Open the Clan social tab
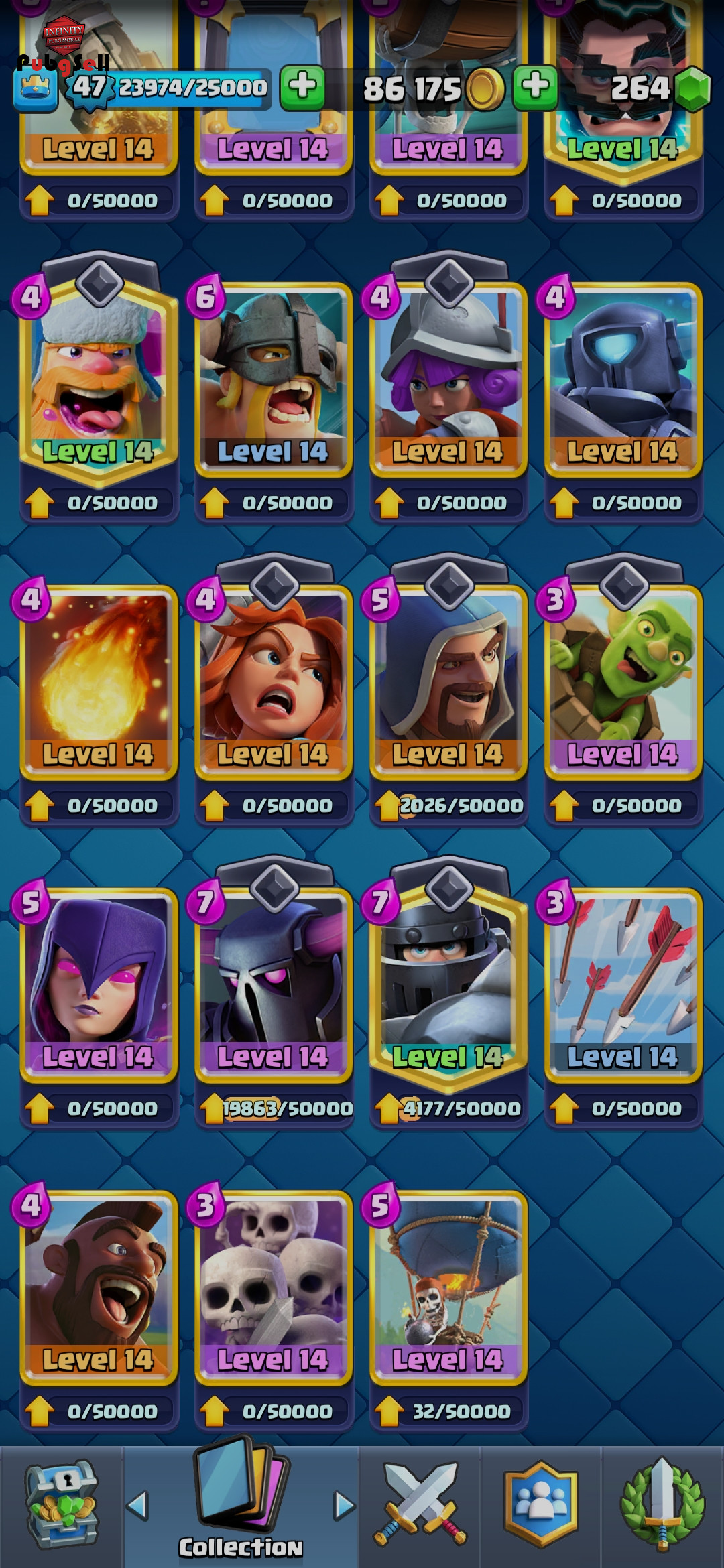This screenshot has height=1568, width=724. (541, 1504)
